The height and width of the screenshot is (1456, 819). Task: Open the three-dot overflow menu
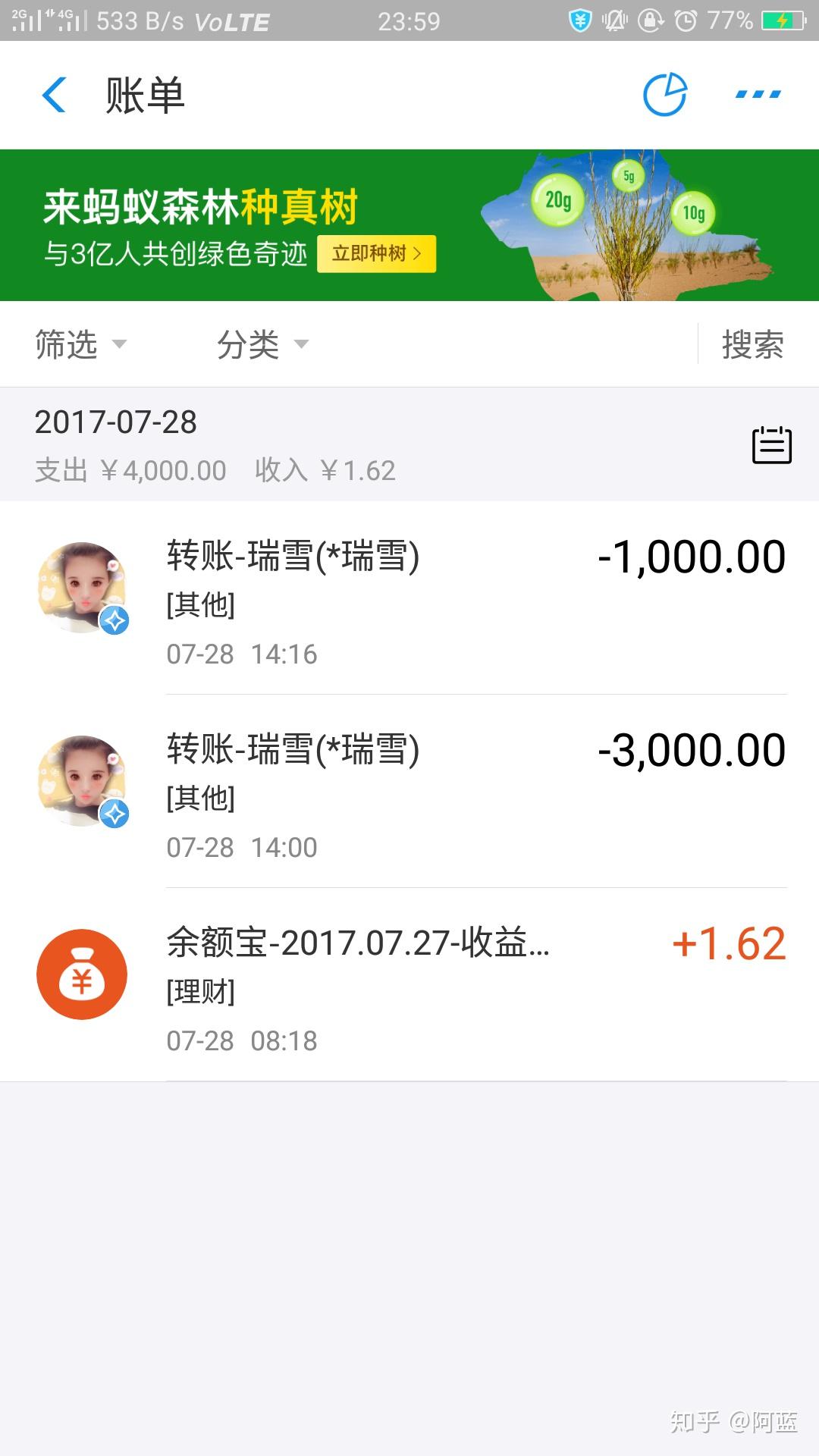(x=758, y=96)
